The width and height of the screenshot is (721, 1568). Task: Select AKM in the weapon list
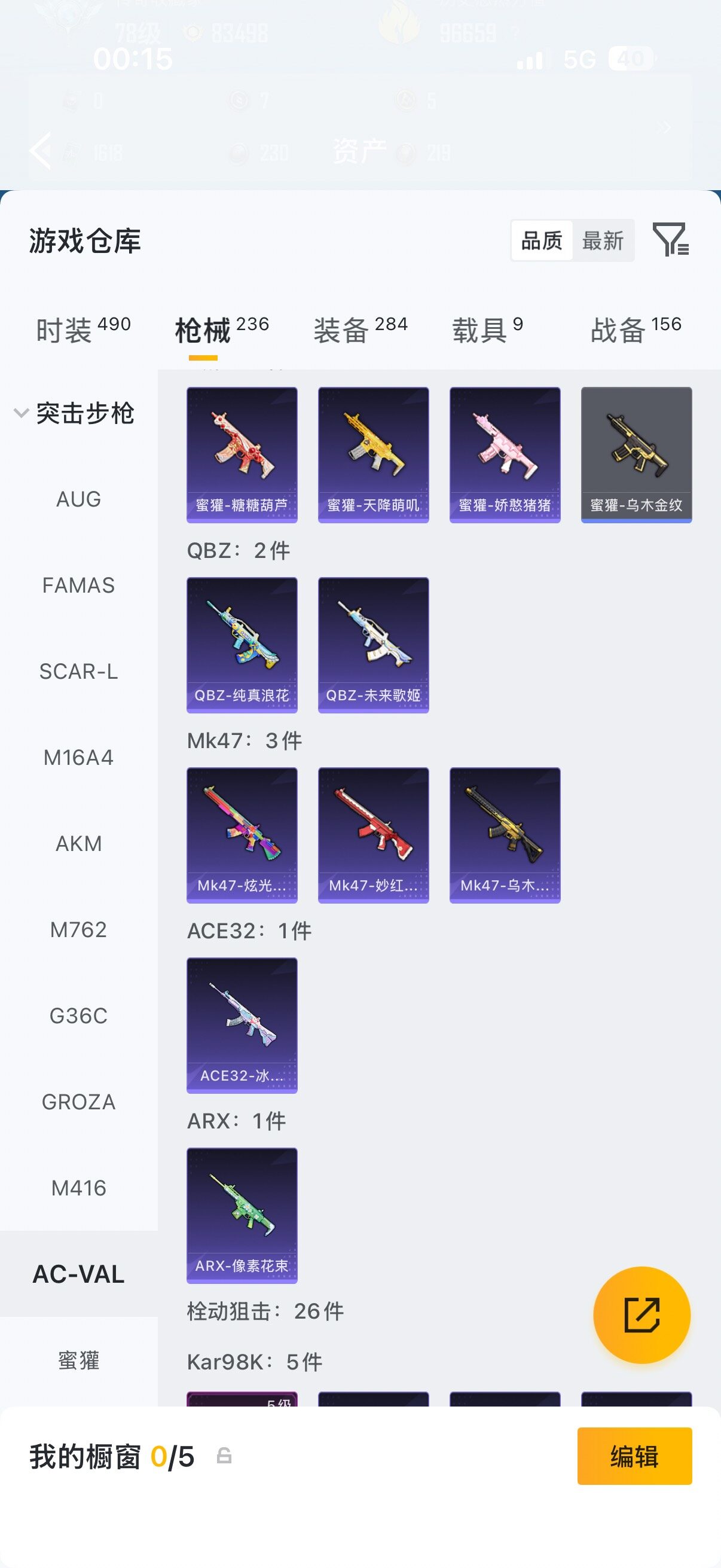(78, 844)
